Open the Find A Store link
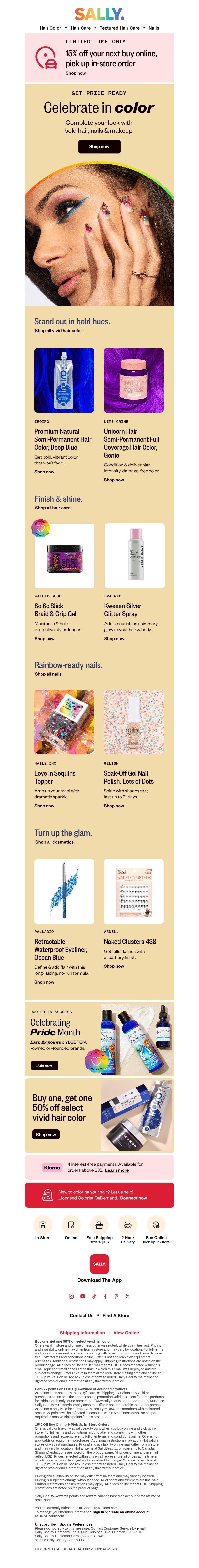 coord(116,1315)
